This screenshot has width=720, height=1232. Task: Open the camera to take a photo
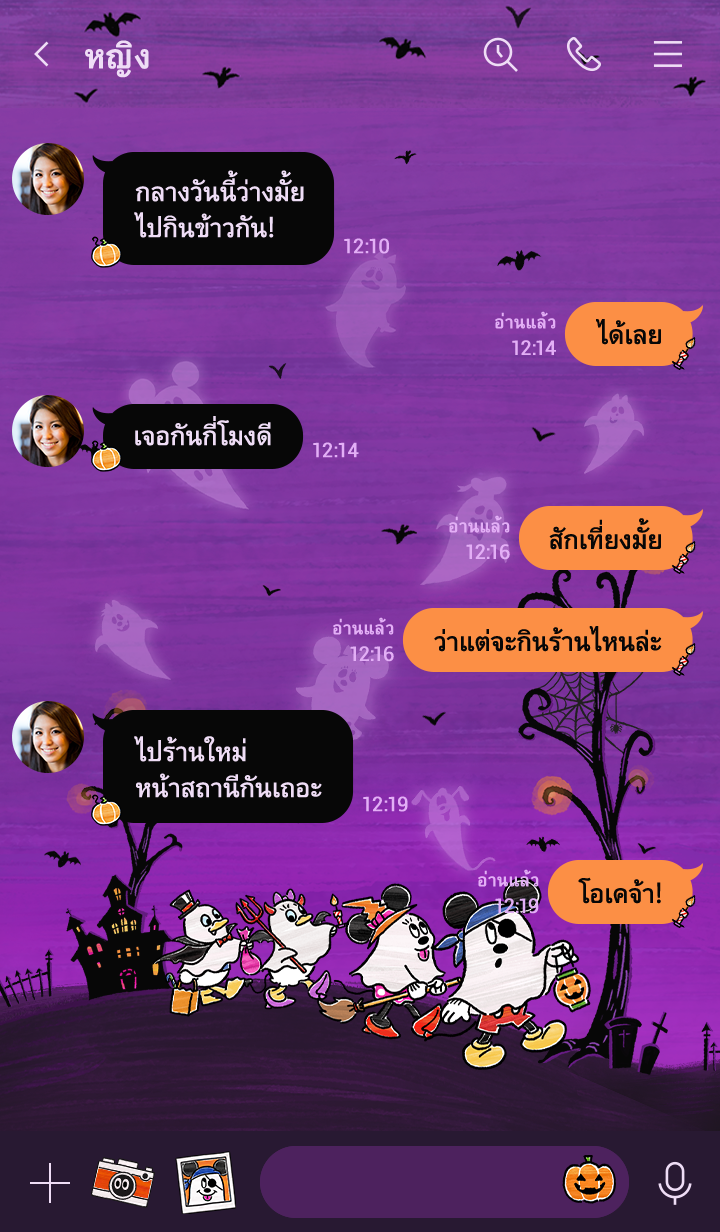(x=123, y=1182)
